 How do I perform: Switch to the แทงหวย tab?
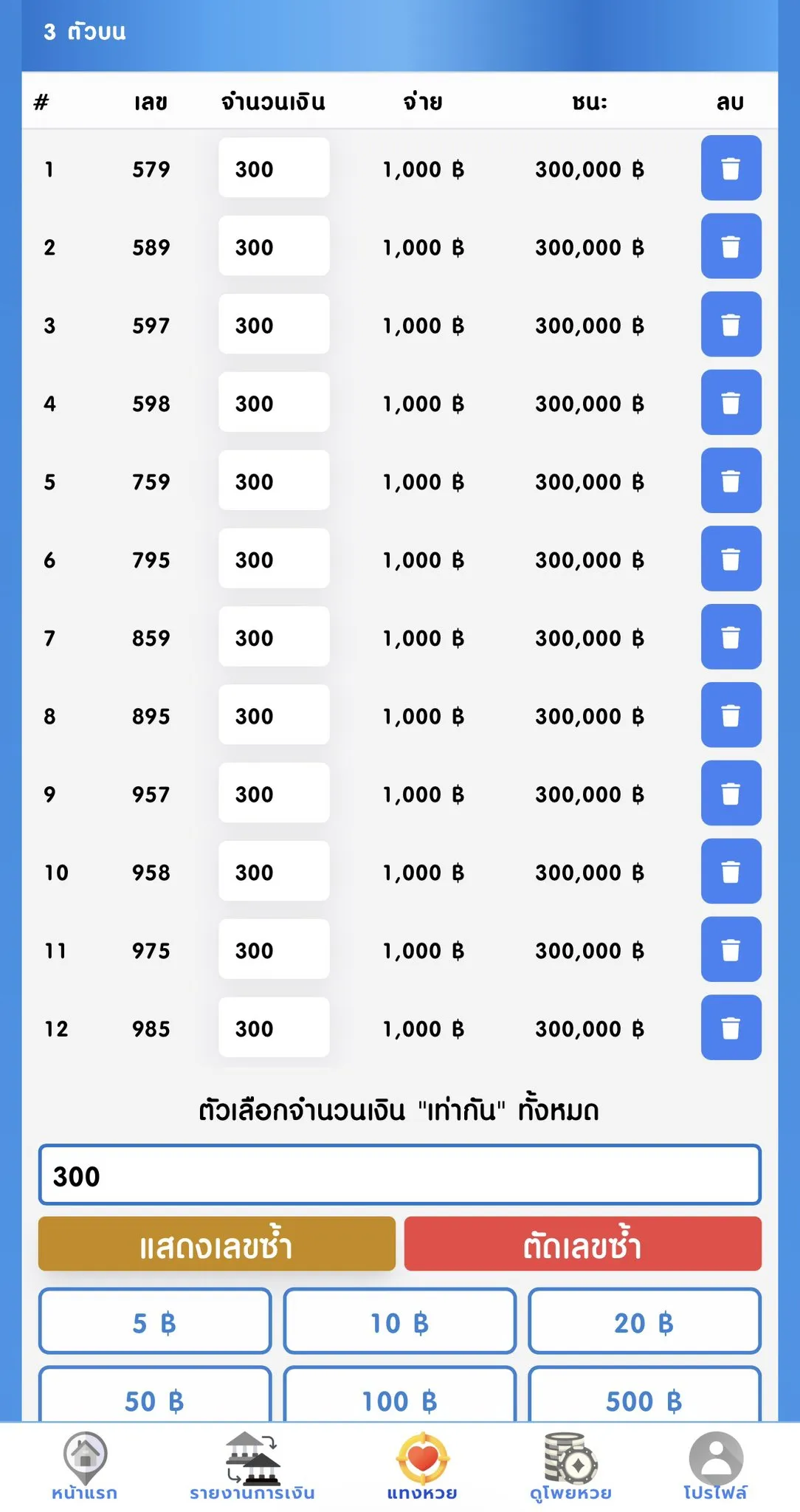422,1467
